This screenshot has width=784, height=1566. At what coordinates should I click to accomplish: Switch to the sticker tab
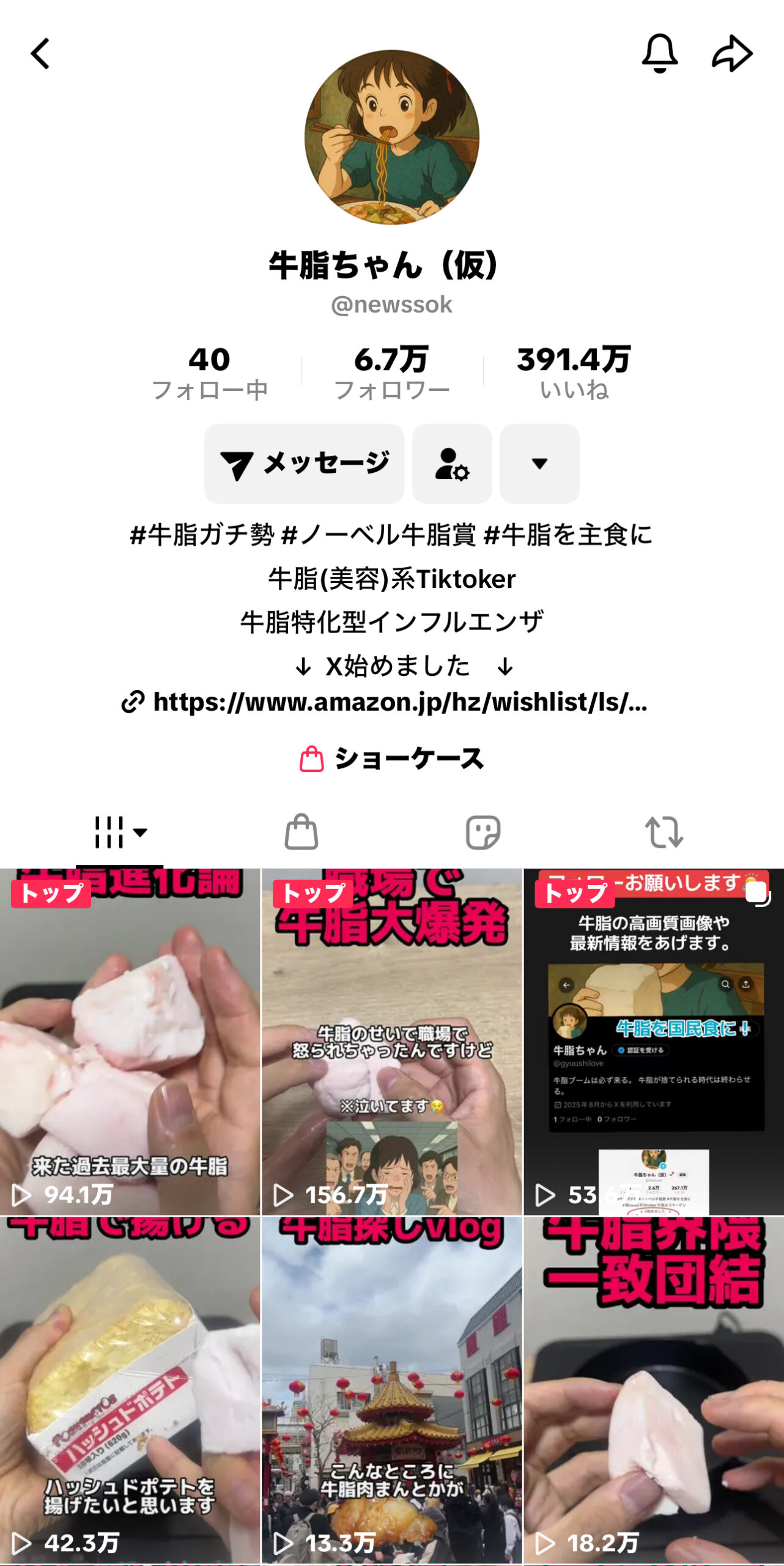click(483, 832)
